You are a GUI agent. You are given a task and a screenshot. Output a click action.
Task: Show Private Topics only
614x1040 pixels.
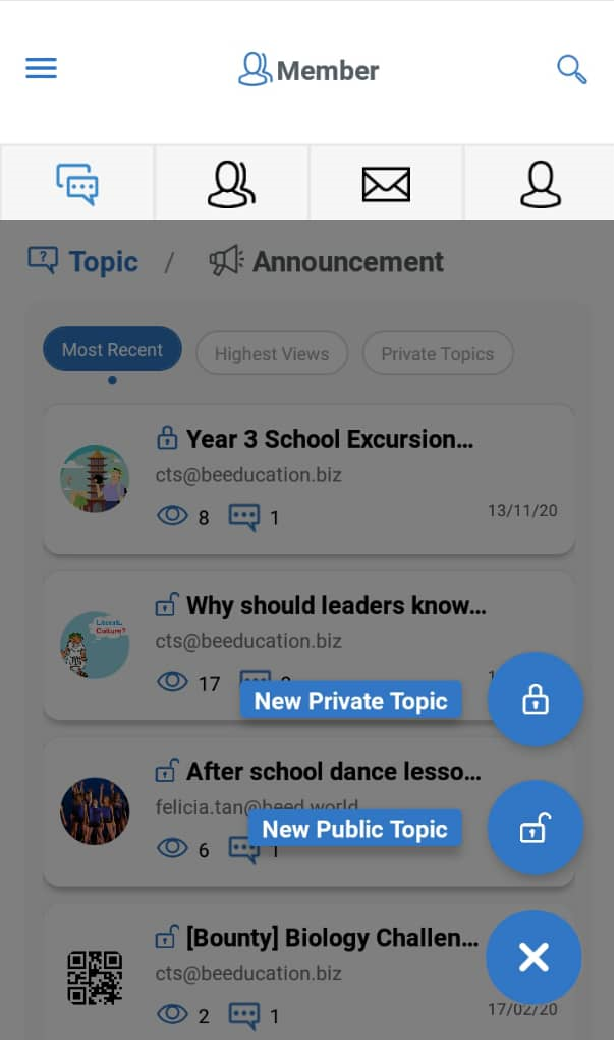tap(437, 354)
